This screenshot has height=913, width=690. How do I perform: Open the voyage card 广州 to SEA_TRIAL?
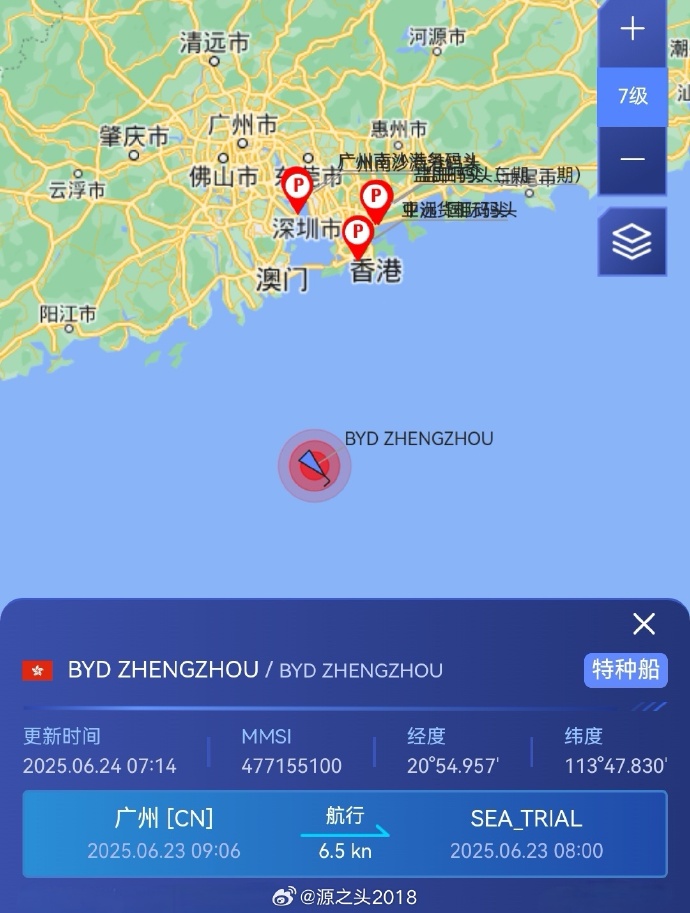pyautogui.click(x=344, y=834)
